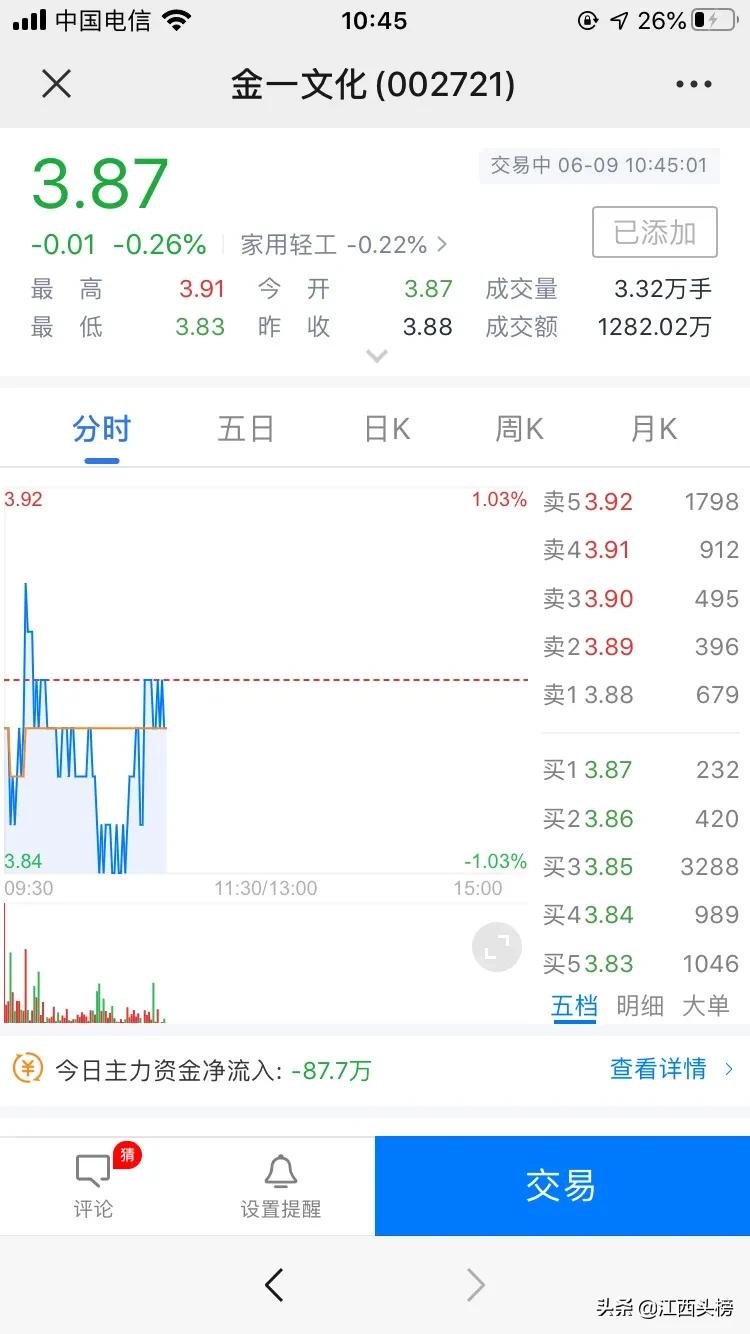Open the stock comments via the 评论 icon
The height and width of the screenshot is (1334, 750).
[92, 1185]
